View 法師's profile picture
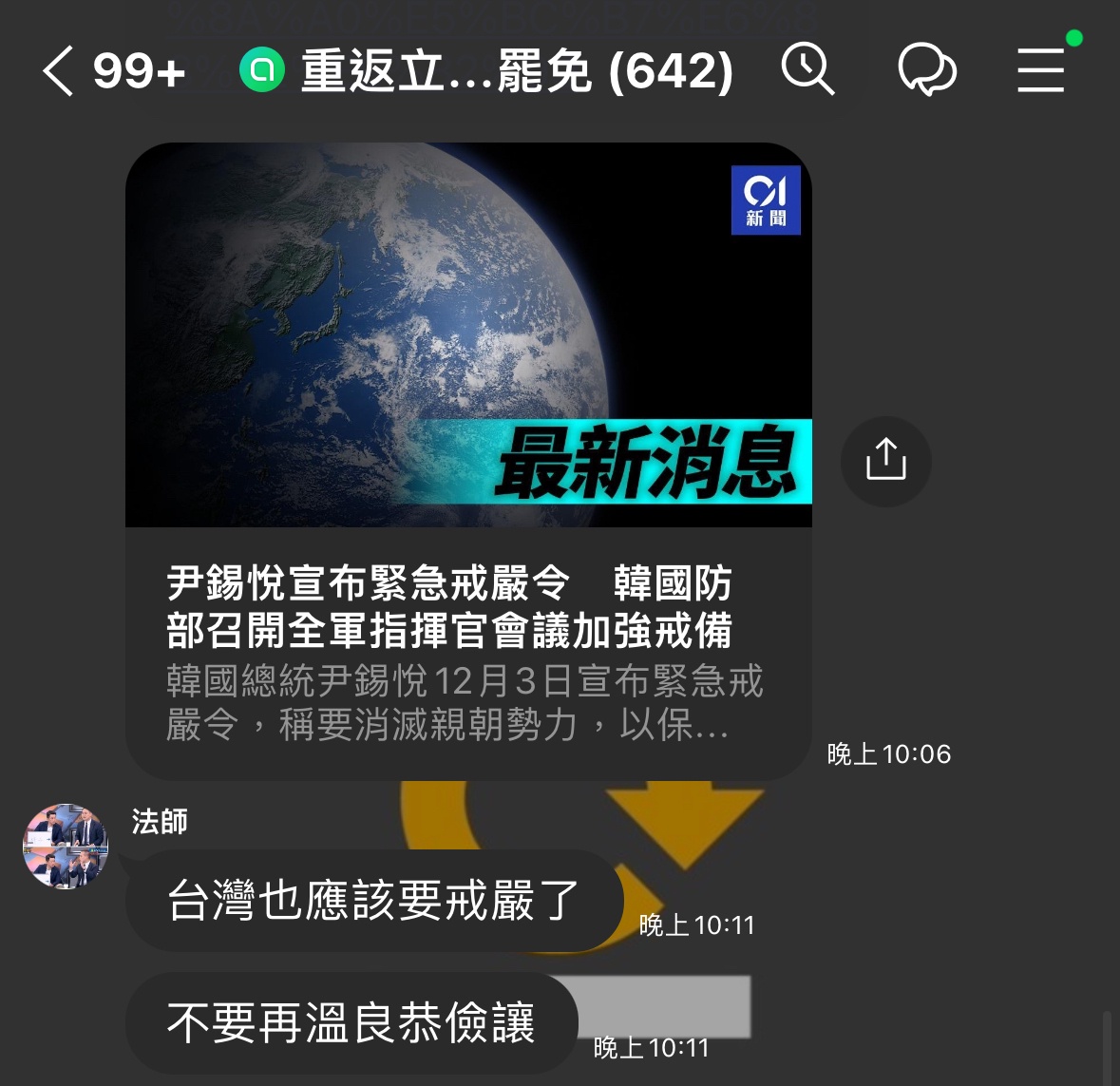Image resolution: width=1120 pixels, height=1086 pixels. pos(66,847)
